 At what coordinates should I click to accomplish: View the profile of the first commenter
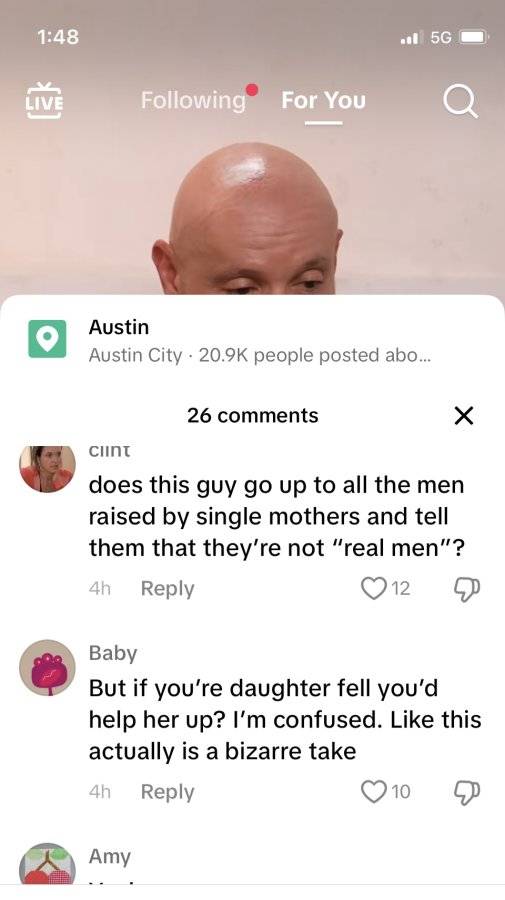48,469
